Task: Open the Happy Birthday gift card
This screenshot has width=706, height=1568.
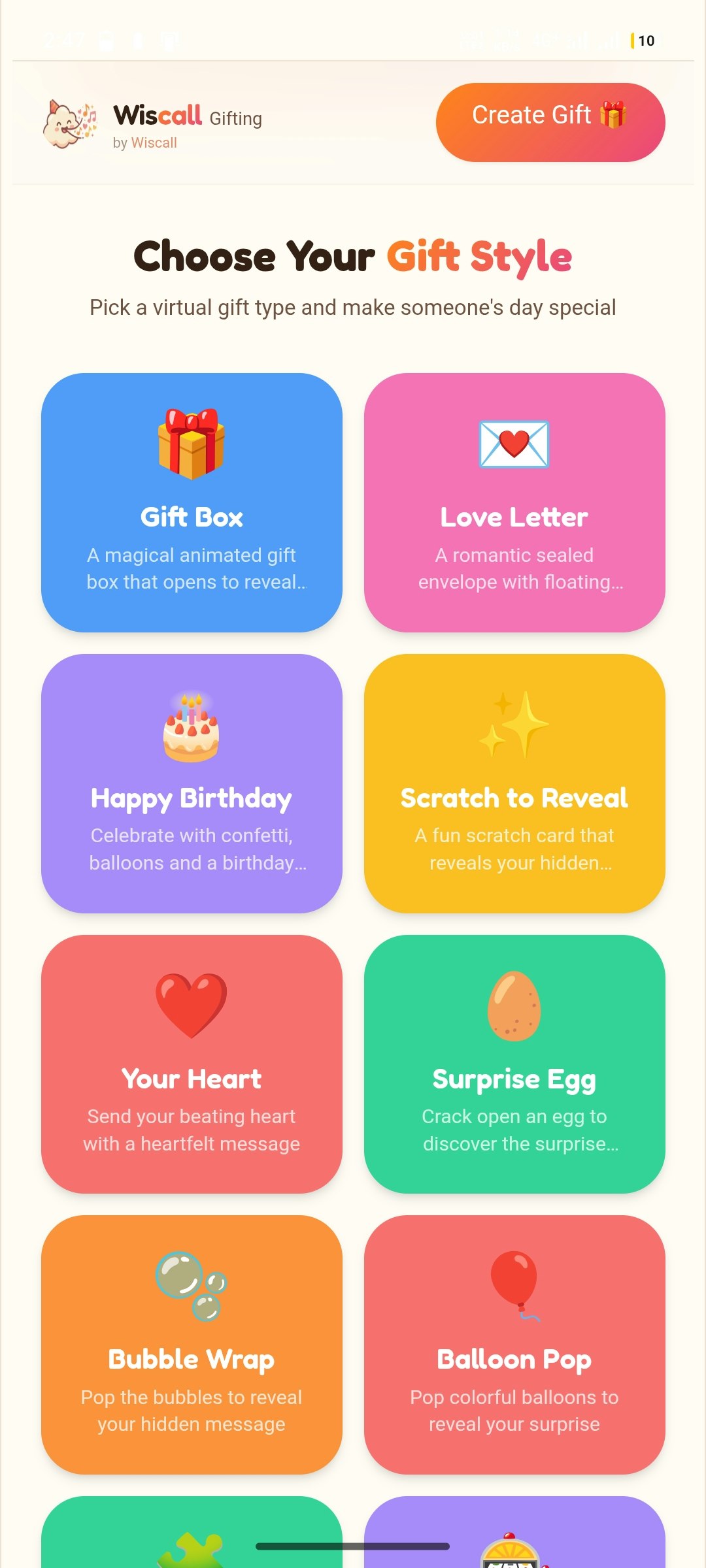Action: coord(192,783)
